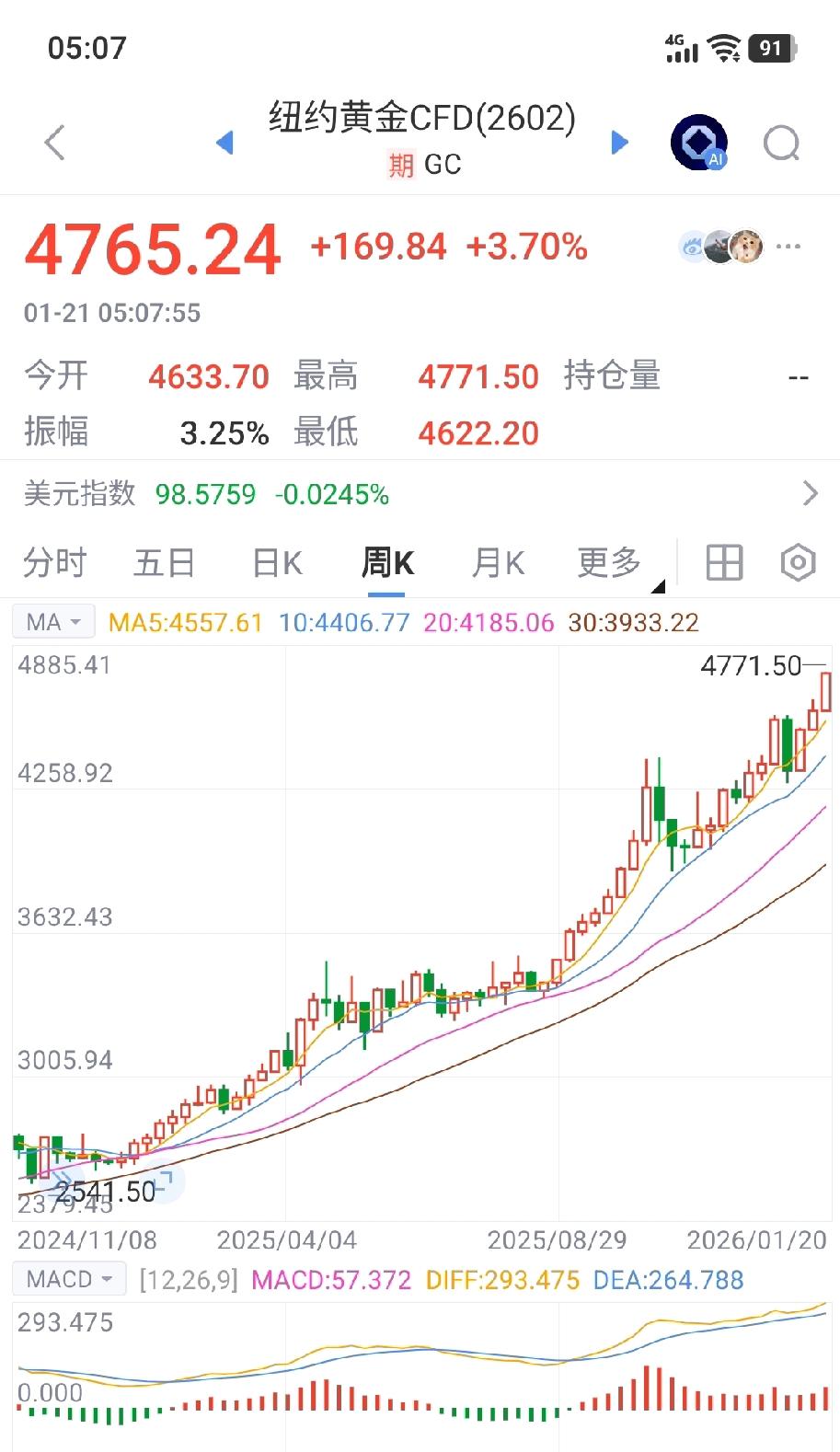Toggle the MA indicator selector
The width and height of the screenshot is (840, 1452).
tap(52, 622)
